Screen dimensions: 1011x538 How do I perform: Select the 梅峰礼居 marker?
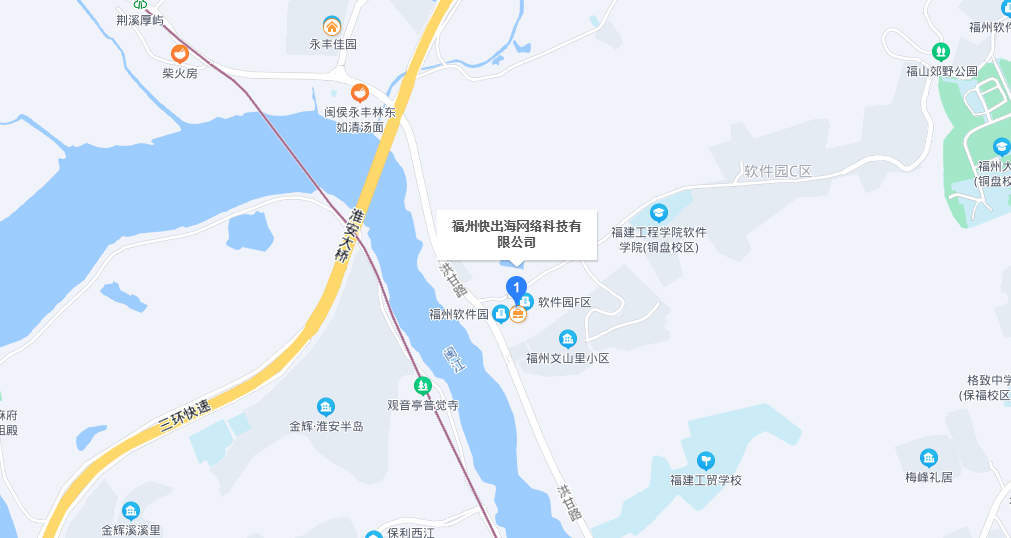(x=928, y=458)
